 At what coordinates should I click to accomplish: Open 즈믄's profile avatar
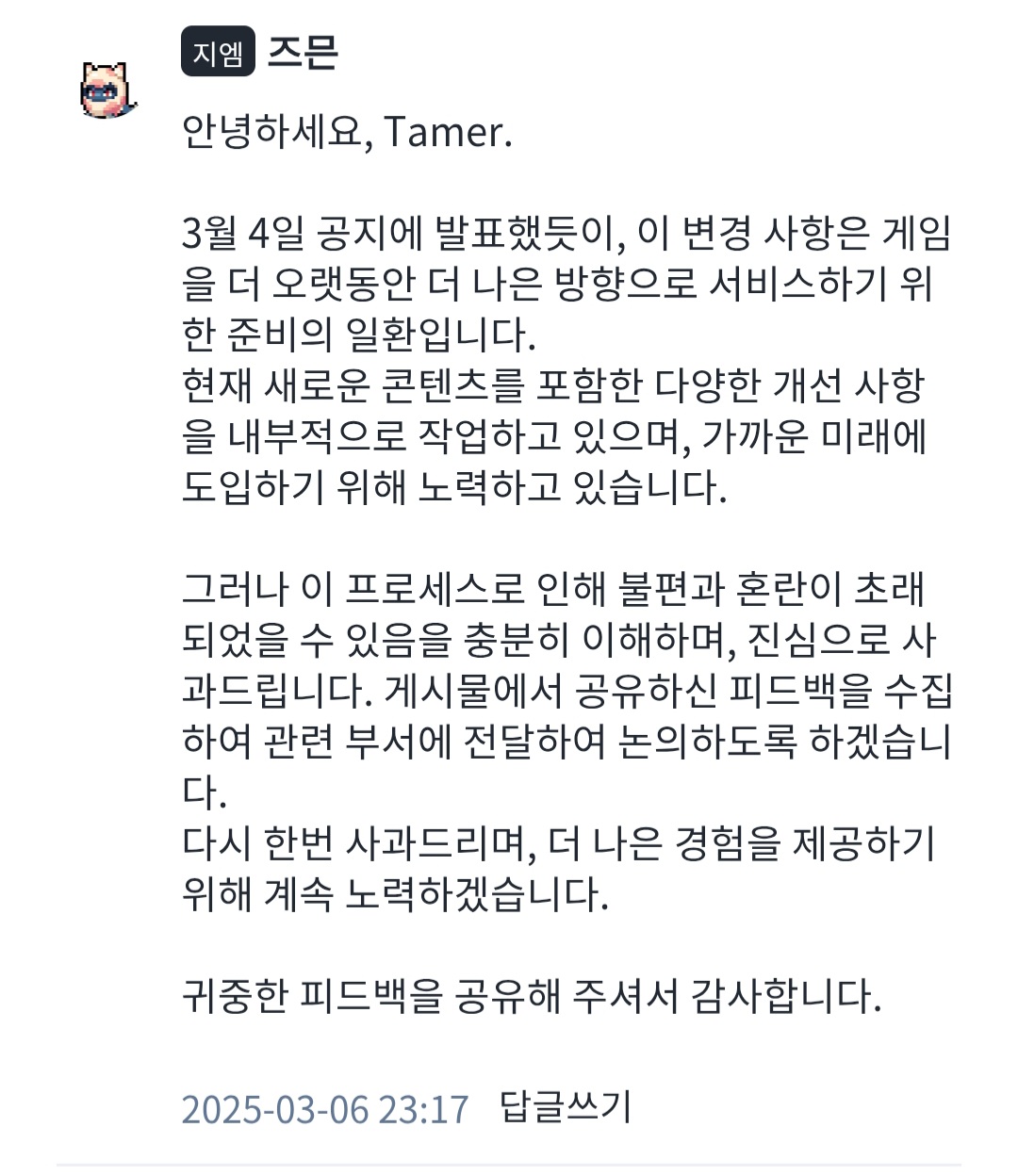107,91
